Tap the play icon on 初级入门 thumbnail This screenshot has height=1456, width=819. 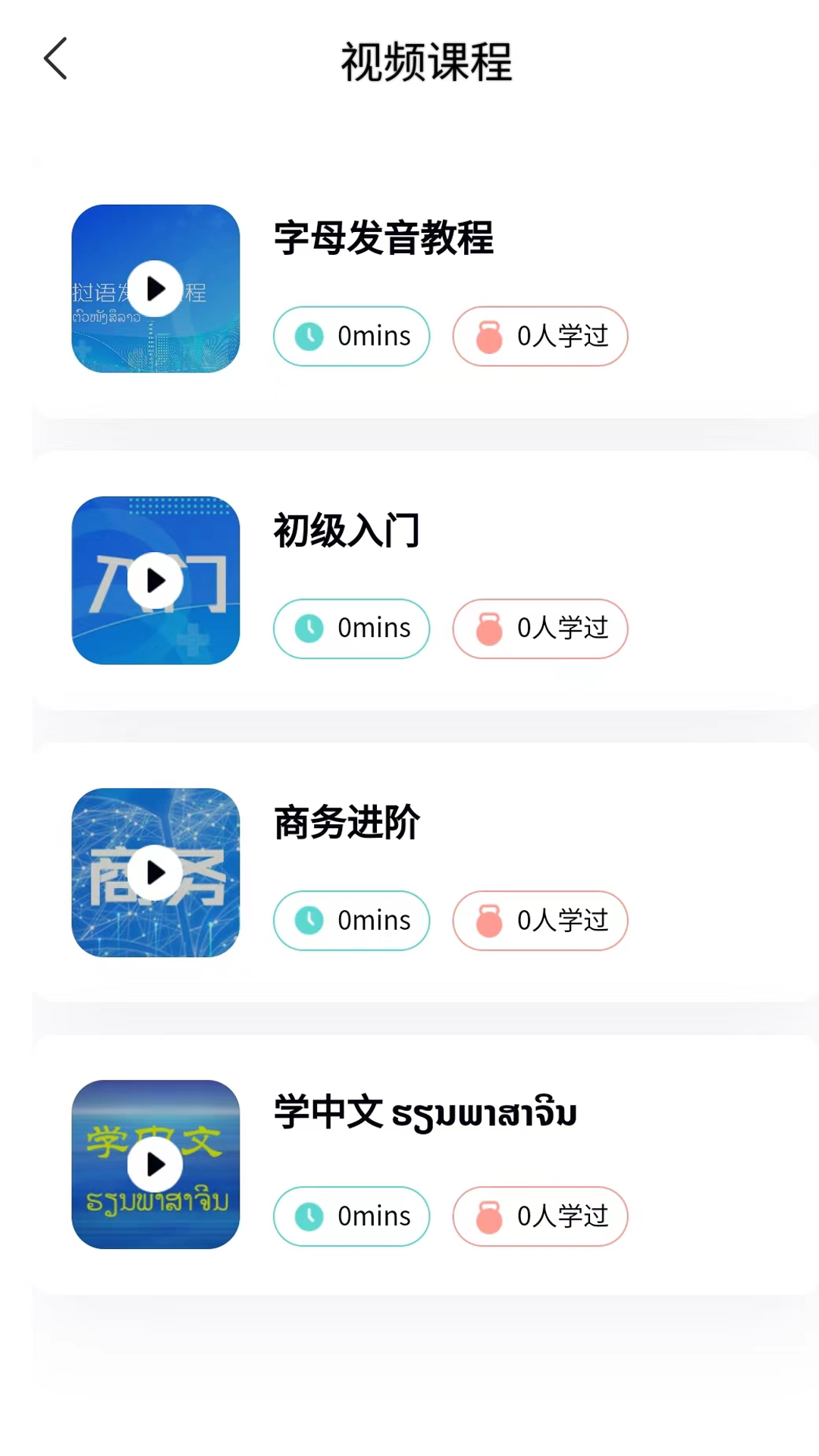[x=155, y=581]
